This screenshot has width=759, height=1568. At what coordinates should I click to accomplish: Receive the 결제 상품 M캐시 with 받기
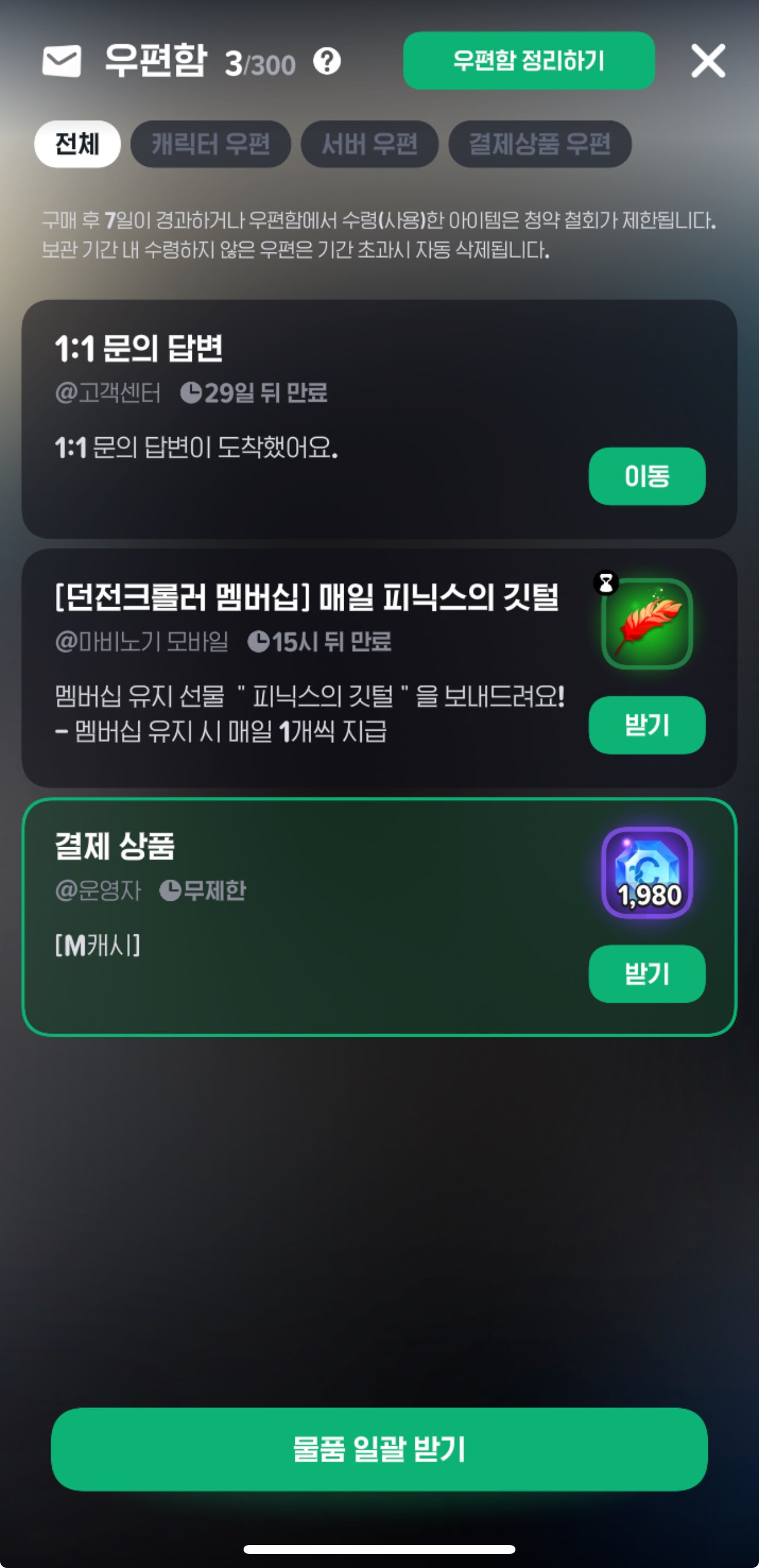647,974
